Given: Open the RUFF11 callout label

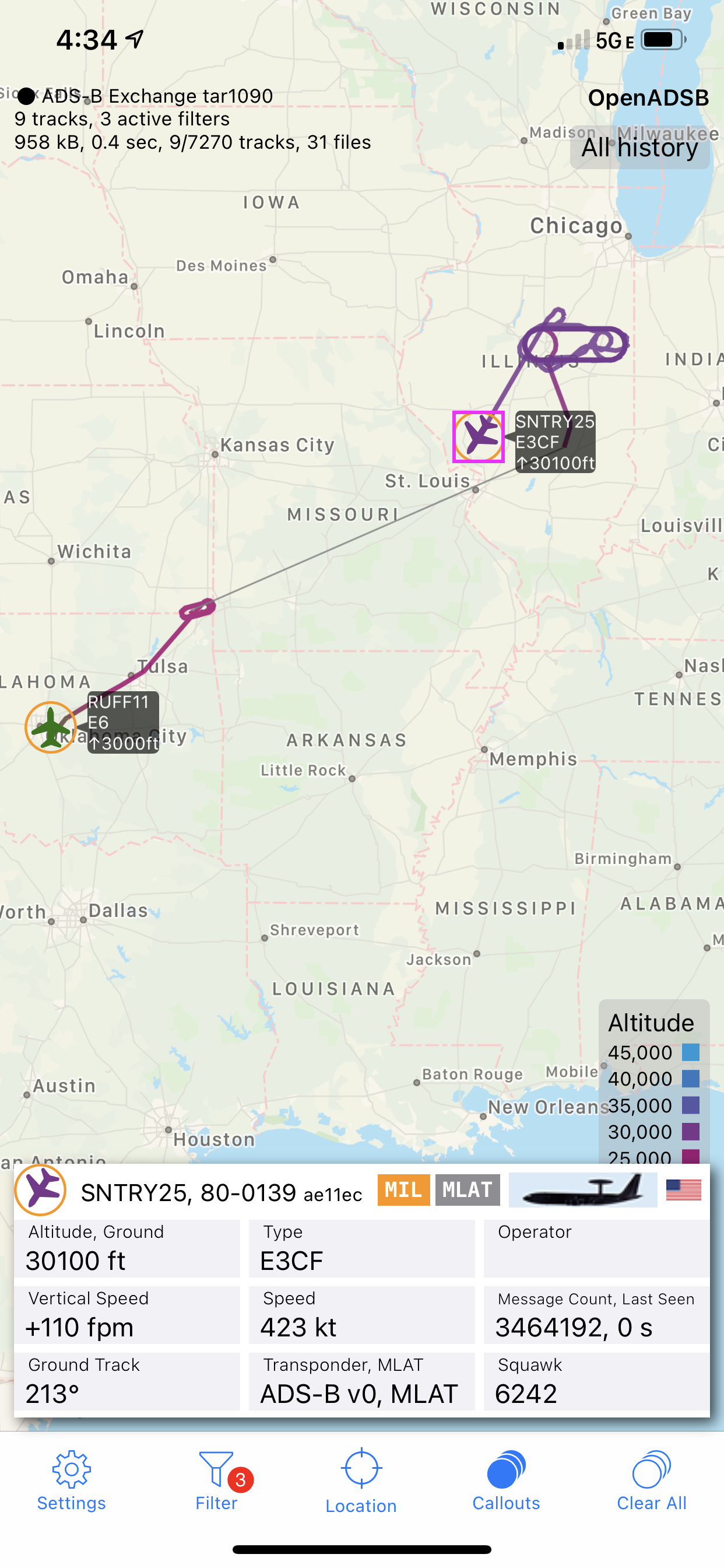Looking at the screenshot, I should (x=123, y=723).
